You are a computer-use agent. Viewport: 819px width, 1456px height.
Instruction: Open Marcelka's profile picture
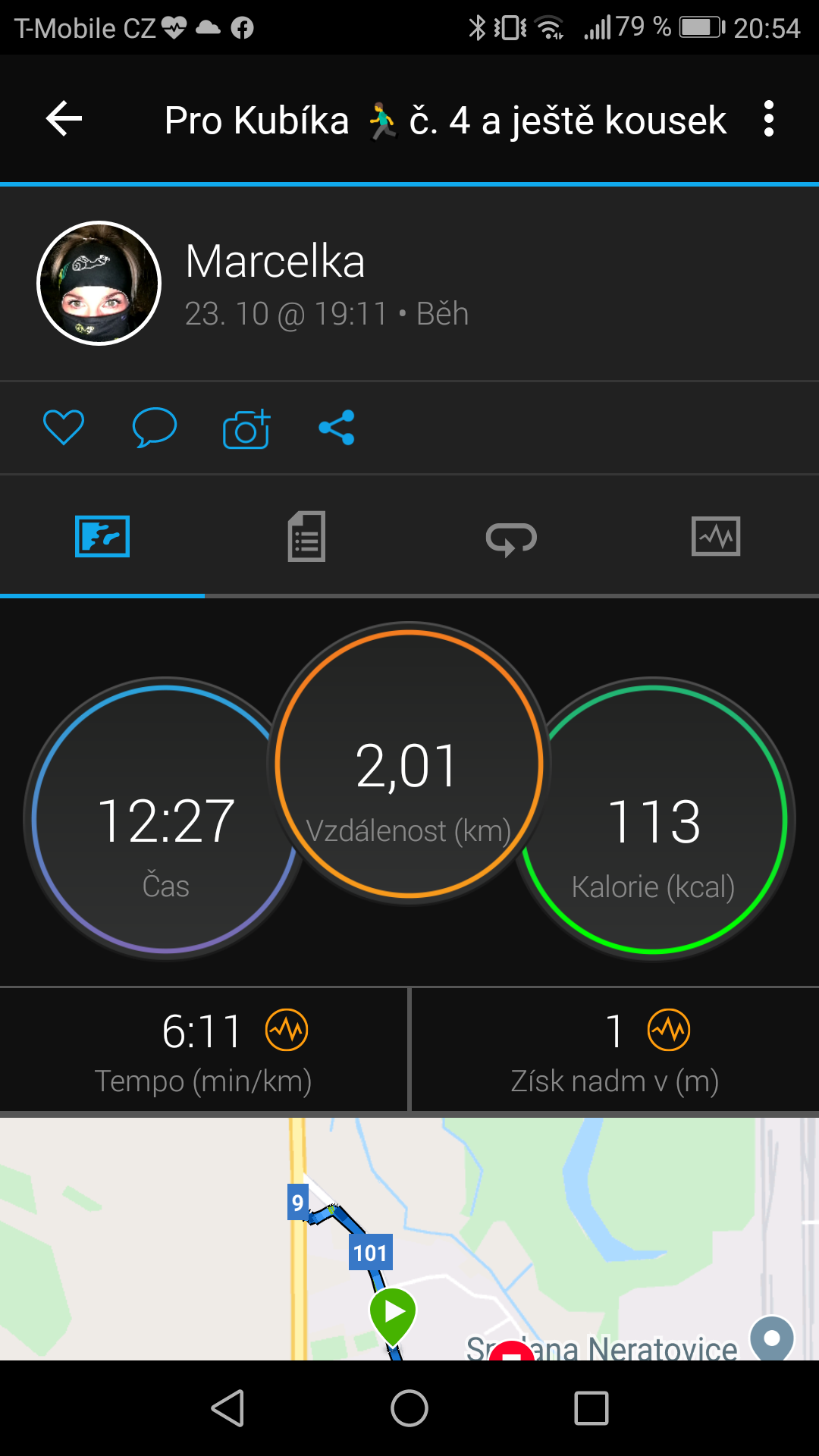(99, 284)
